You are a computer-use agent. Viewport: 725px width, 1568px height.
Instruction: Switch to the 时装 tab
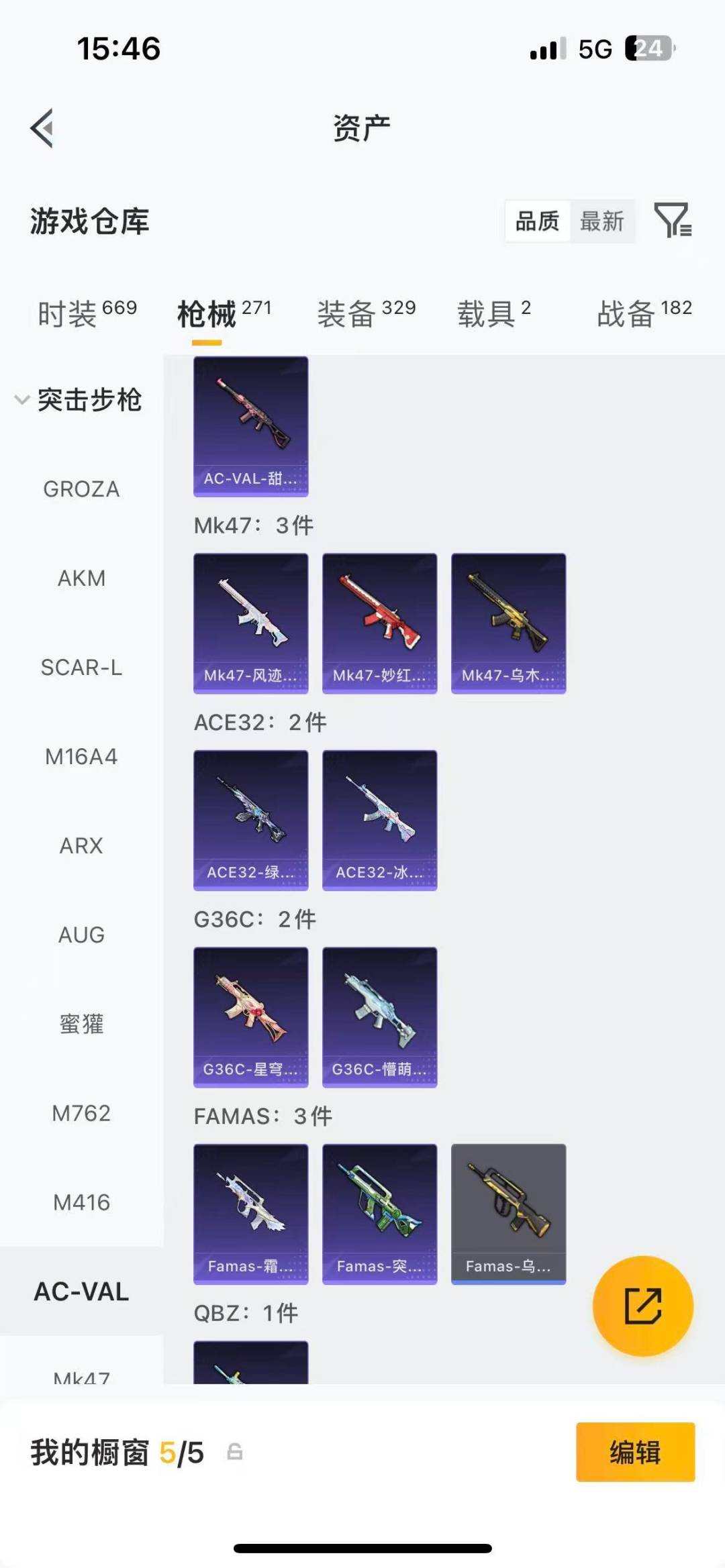pyautogui.click(x=87, y=313)
